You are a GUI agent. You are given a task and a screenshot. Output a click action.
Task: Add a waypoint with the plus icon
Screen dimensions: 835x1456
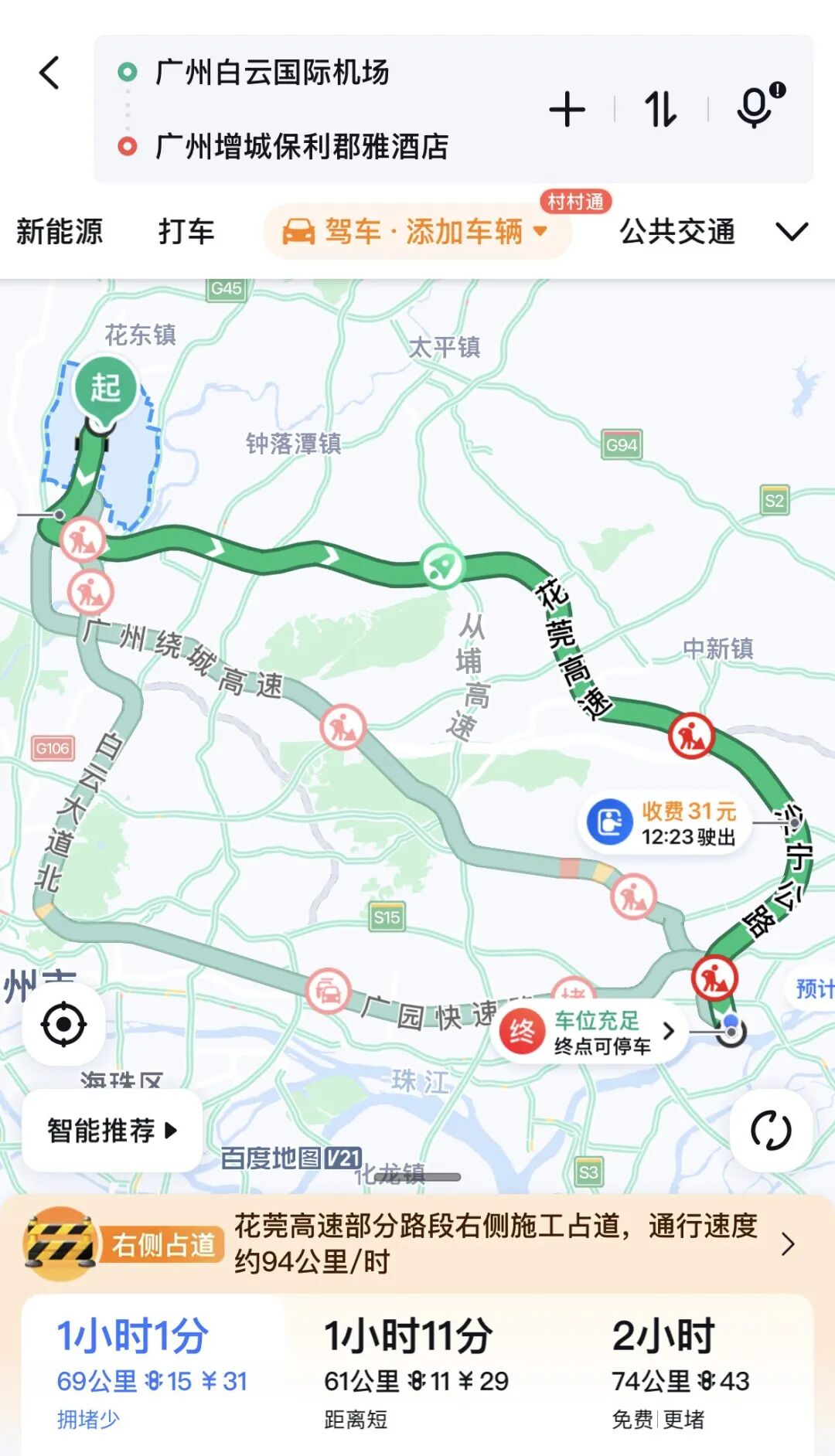pos(567,109)
